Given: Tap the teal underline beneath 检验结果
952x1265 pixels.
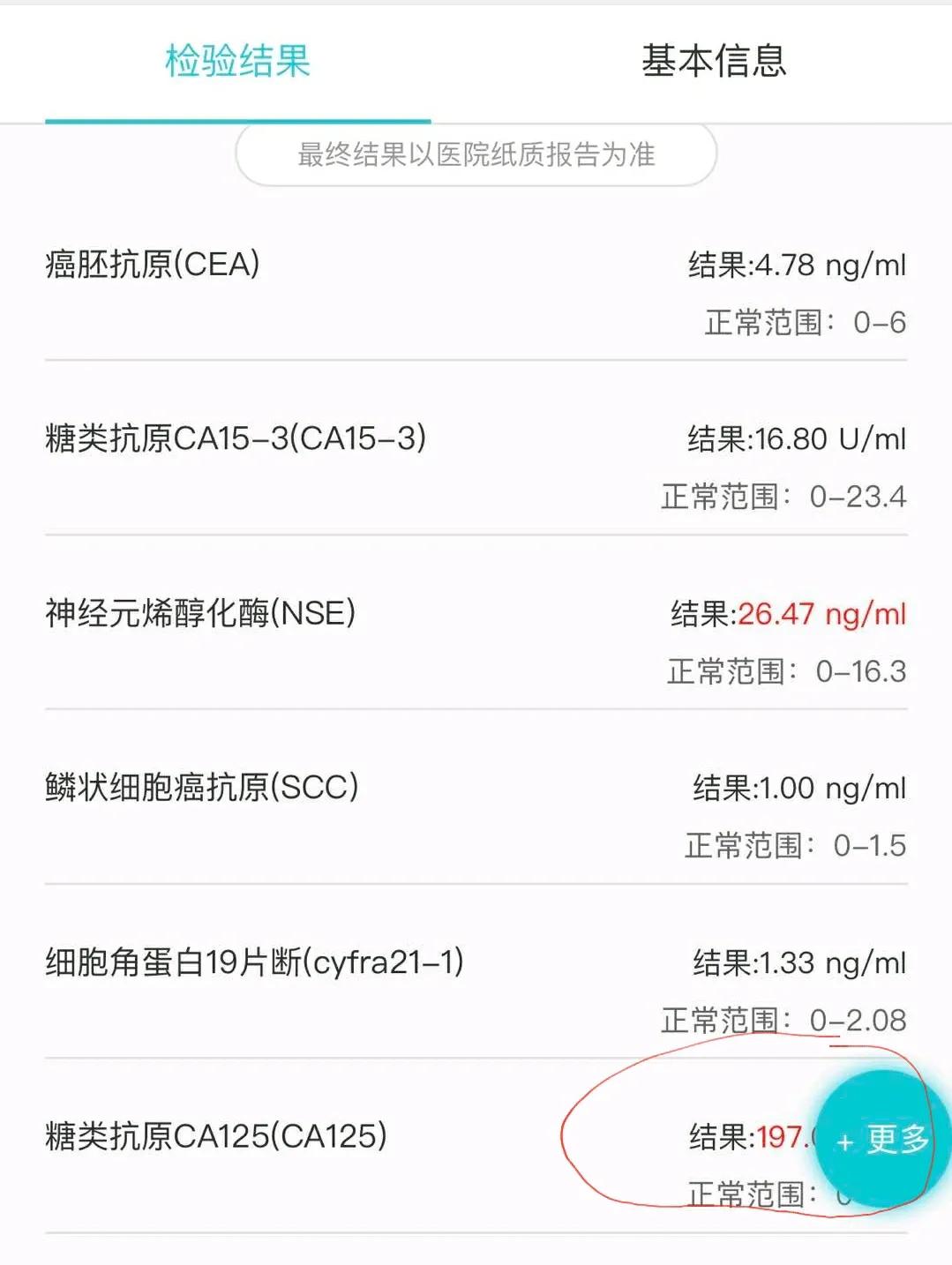Looking at the screenshot, I should 238,115.
